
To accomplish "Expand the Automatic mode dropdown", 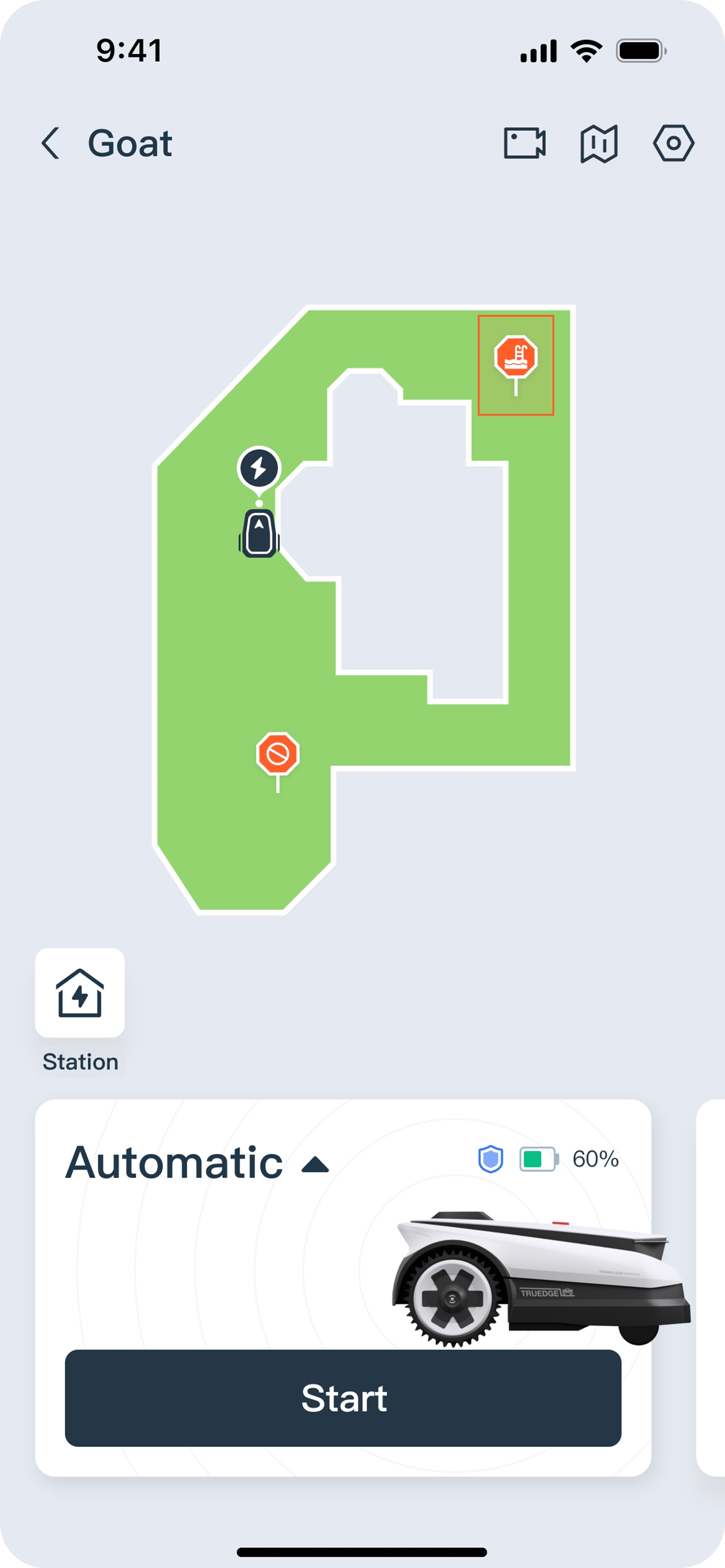I will (x=315, y=1165).
